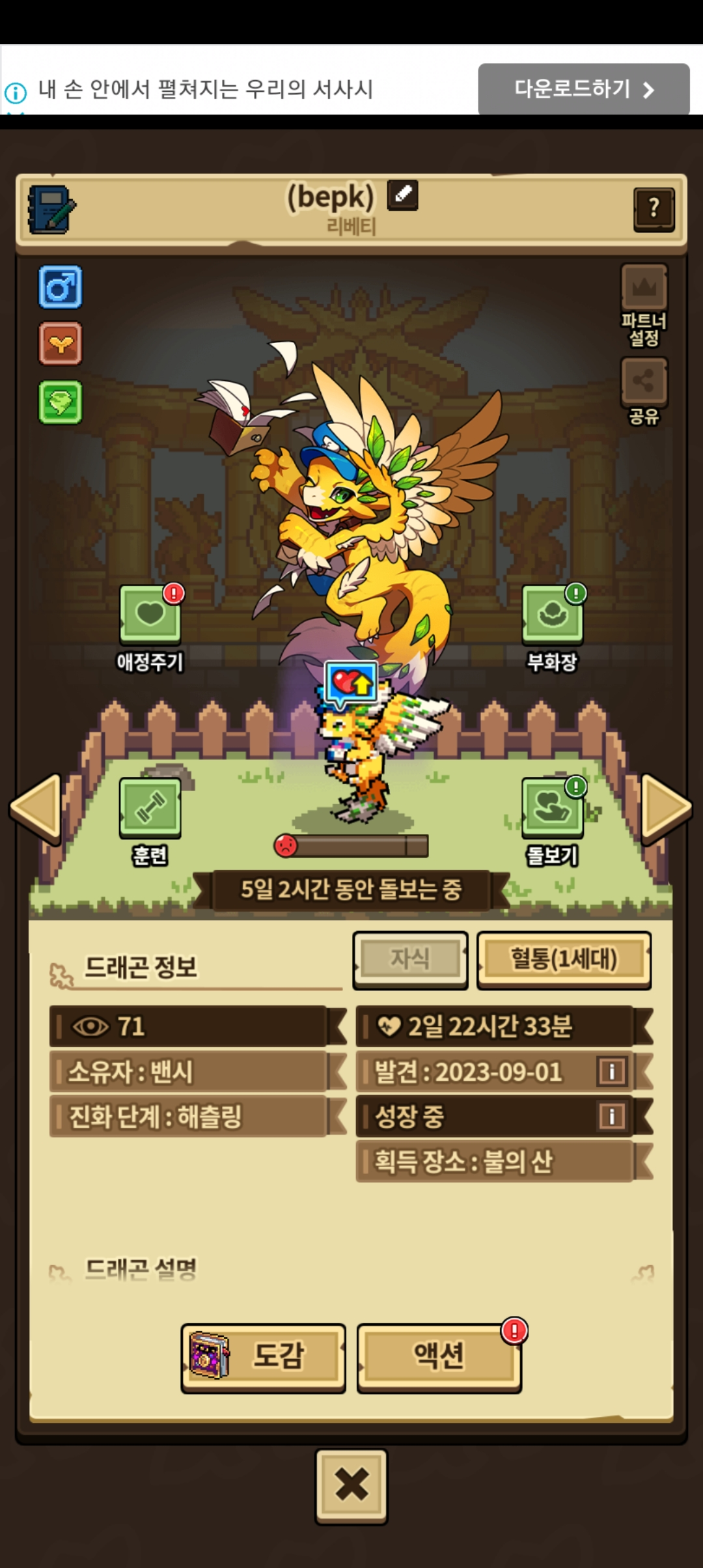
Task: Go to next dragon with right arrow
Action: point(665,807)
